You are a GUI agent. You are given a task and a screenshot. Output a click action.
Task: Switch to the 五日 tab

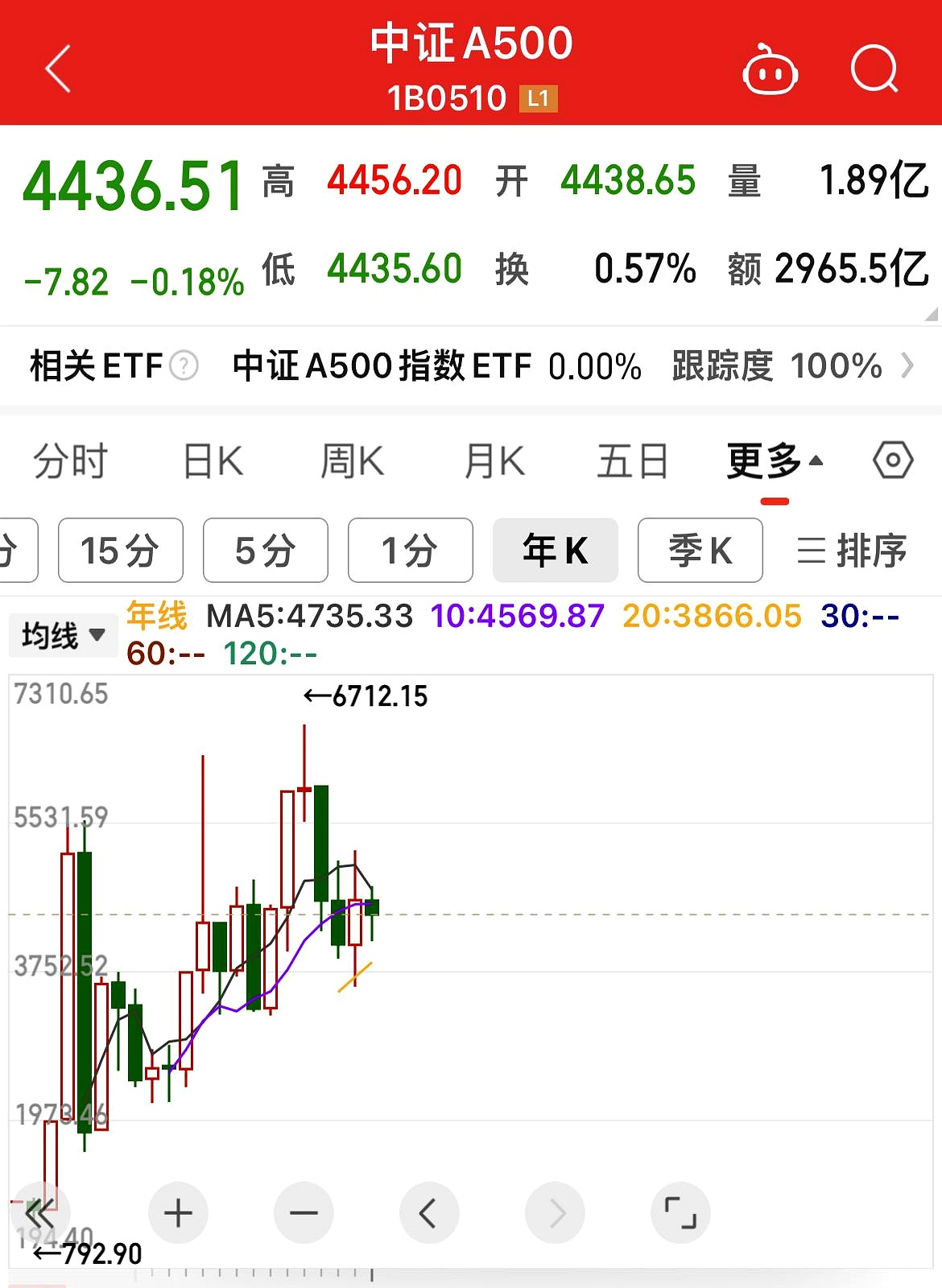[x=633, y=462]
